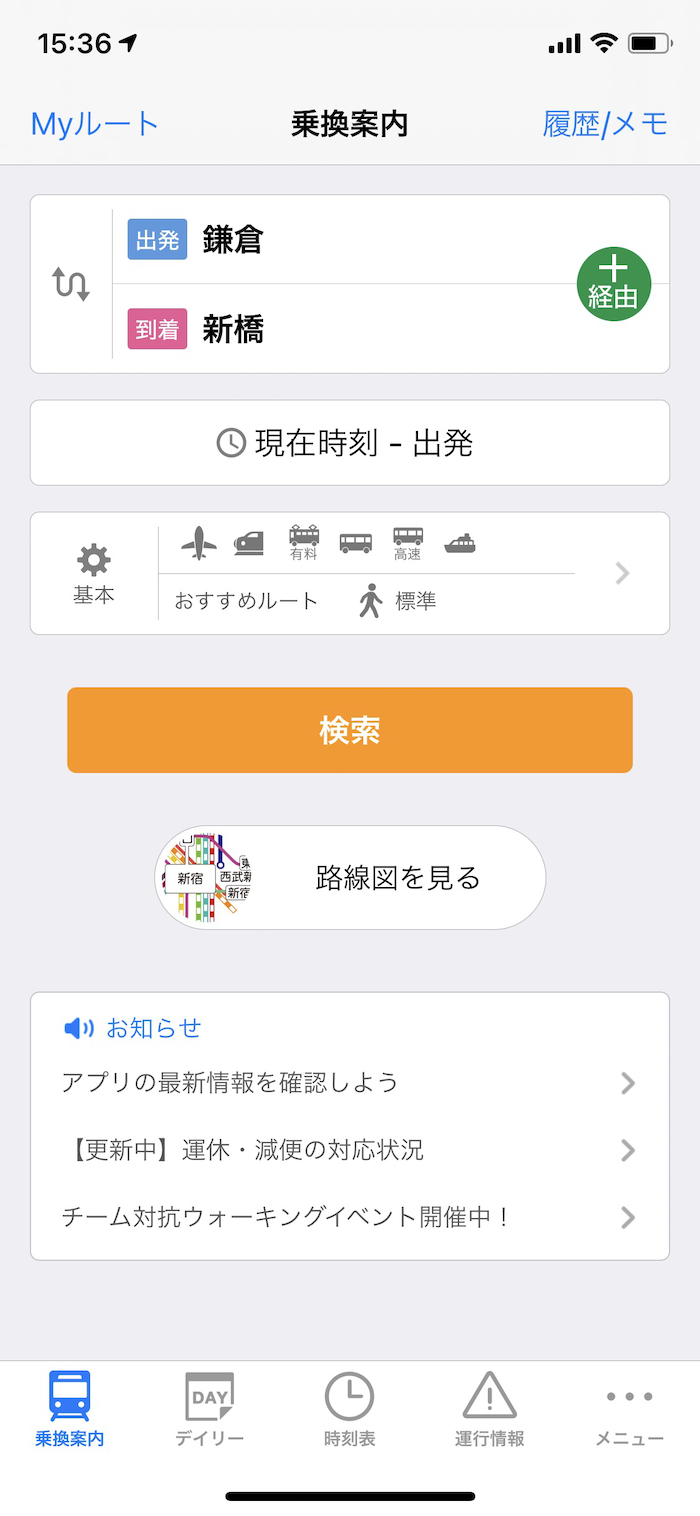Open notice 【更新中】運休・減便の対応状況
The height and width of the screenshot is (1516, 700).
pos(350,1150)
